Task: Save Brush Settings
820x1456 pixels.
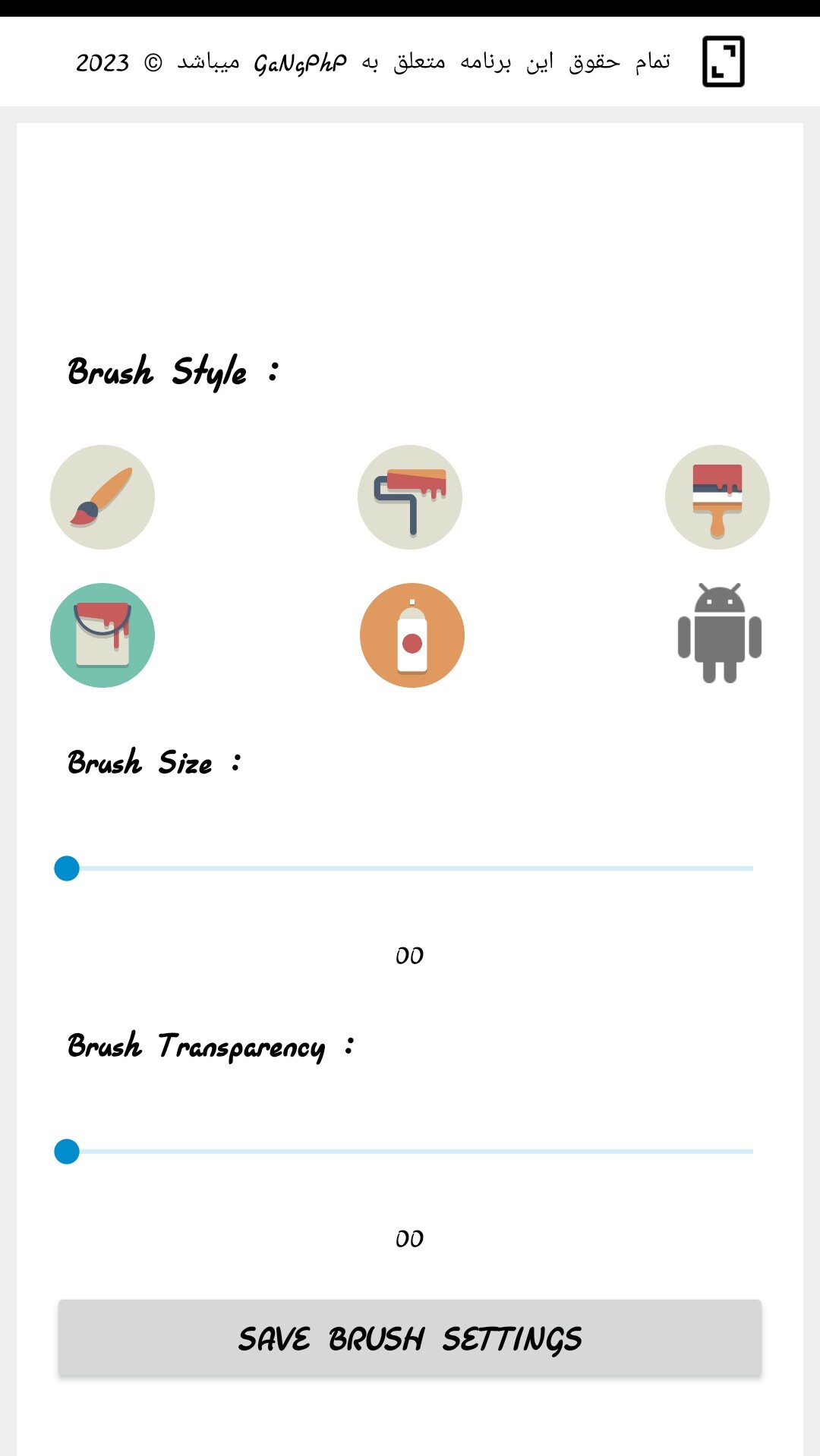Action: pos(410,1338)
